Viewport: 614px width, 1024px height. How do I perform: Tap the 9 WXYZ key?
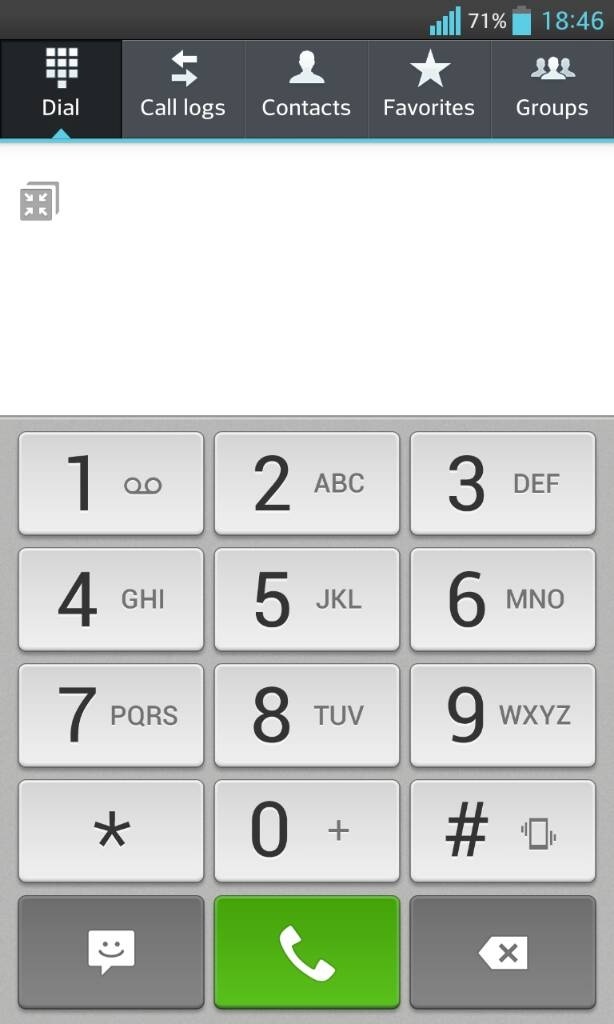click(x=502, y=716)
